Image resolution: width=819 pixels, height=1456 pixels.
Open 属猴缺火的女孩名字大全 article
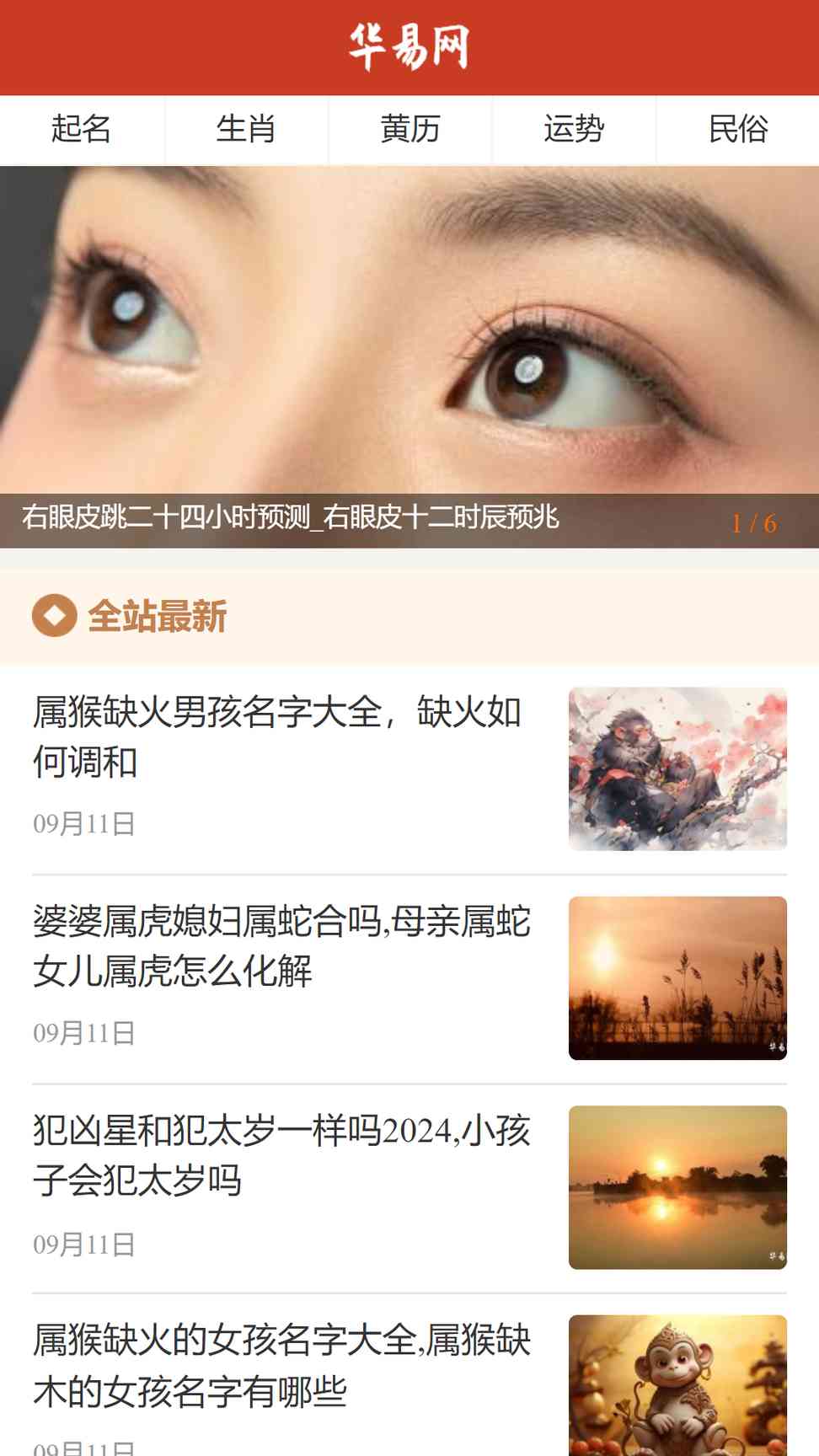[281, 1364]
